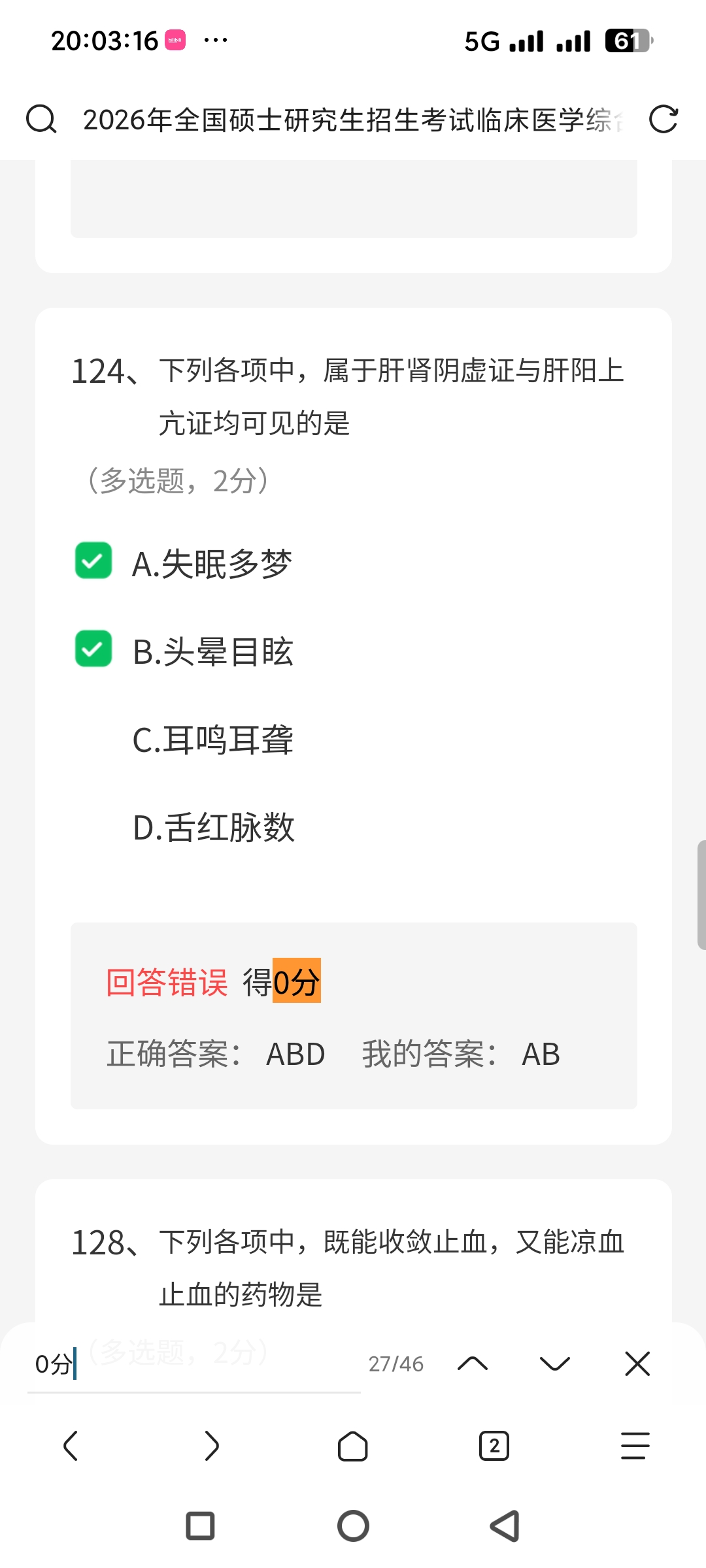
Task: Tap the search magnifier icon
Action: 41,120
